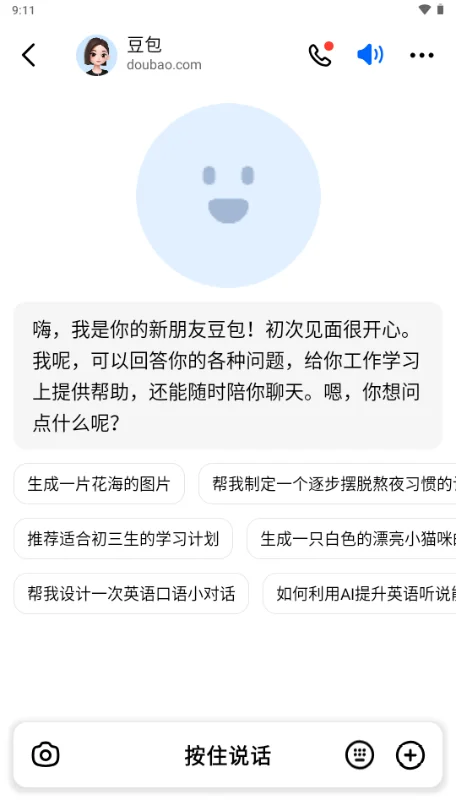Tap the 推荐适合初三生的学习计划 chip
The width and height of the screenshot is (456, 811).
tap(123, 538)
